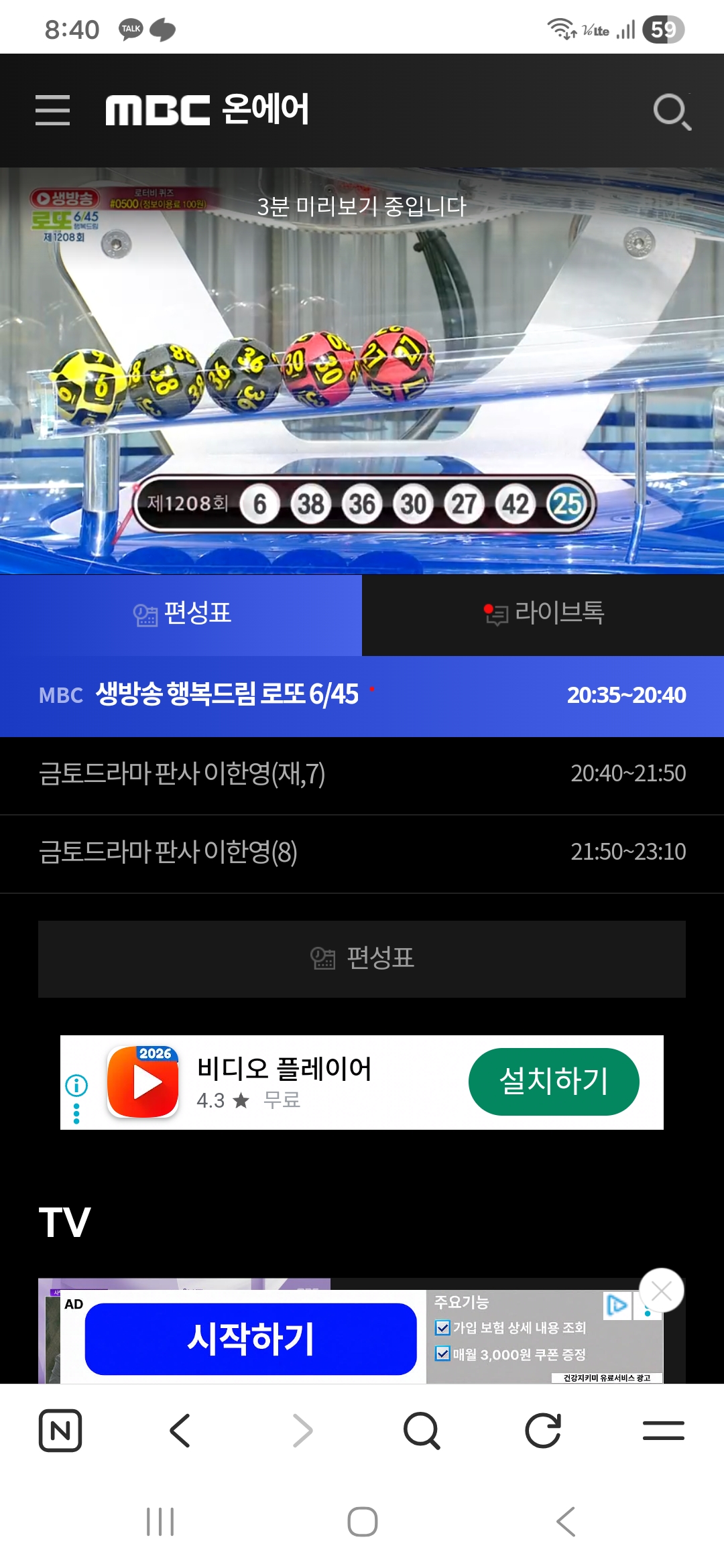724x1568 pixels.
Task: Open 금토드라마 판사 이한영(8) schedule row
Action: [362, 852]
